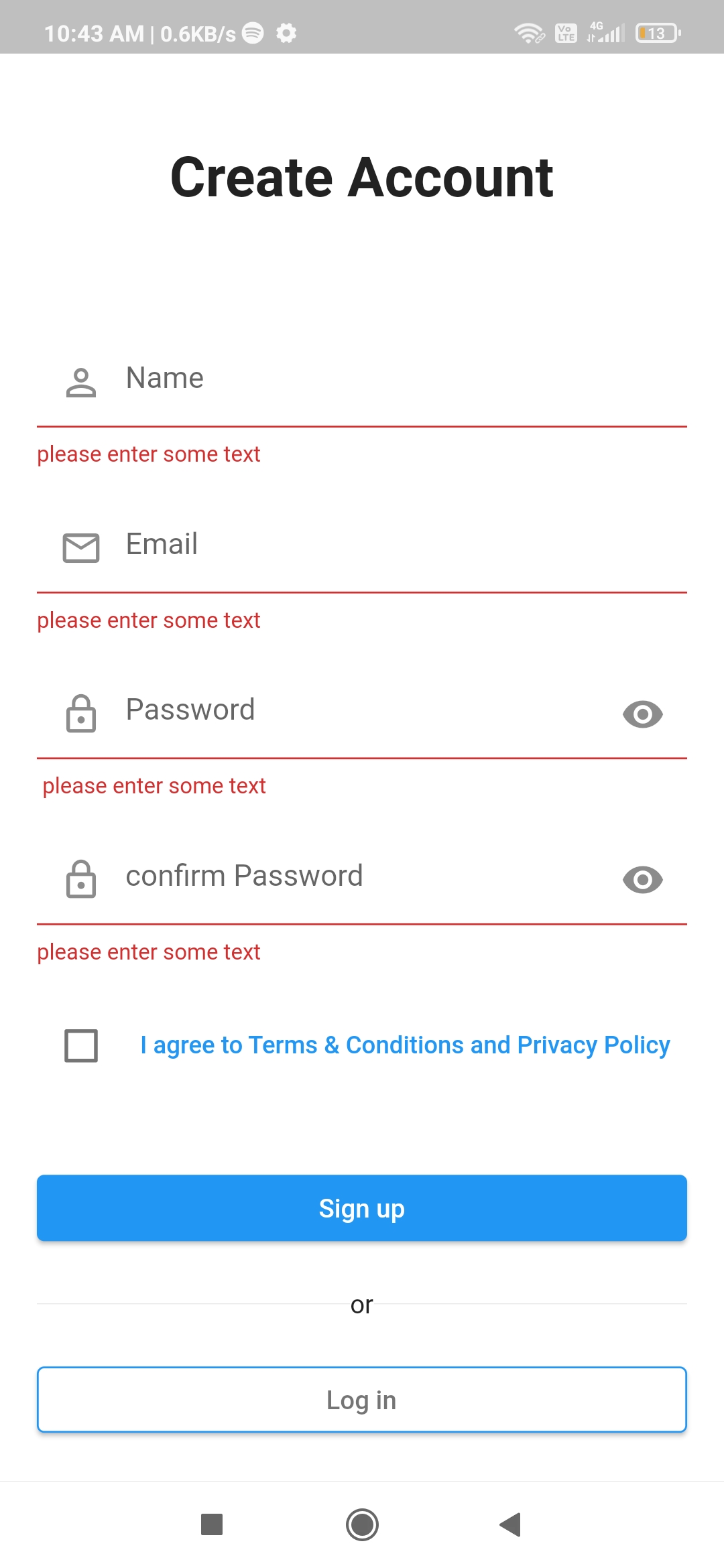
Task: Check the Terms & Conditions agreement box
Action: 80,1044
